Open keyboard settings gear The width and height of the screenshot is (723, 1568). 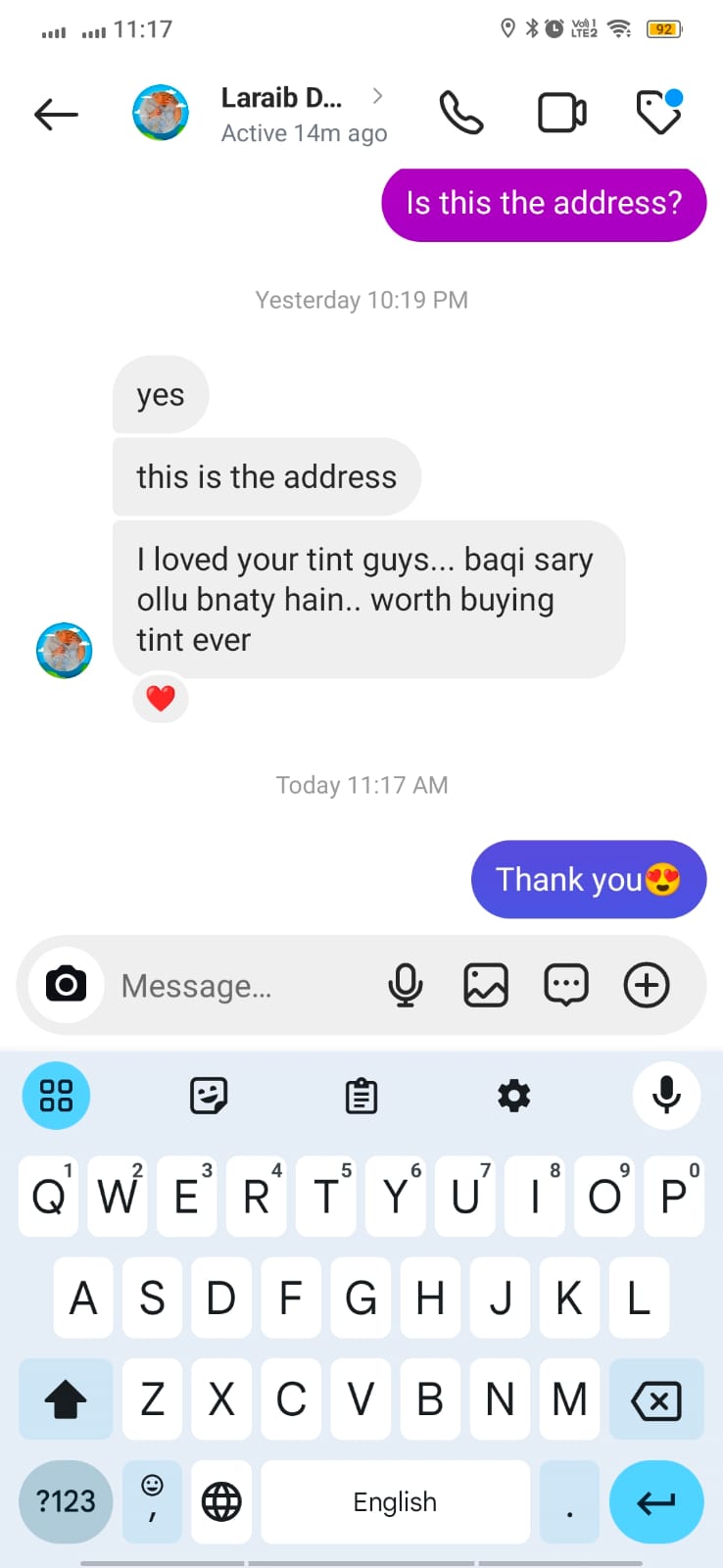coord(513,1096)
